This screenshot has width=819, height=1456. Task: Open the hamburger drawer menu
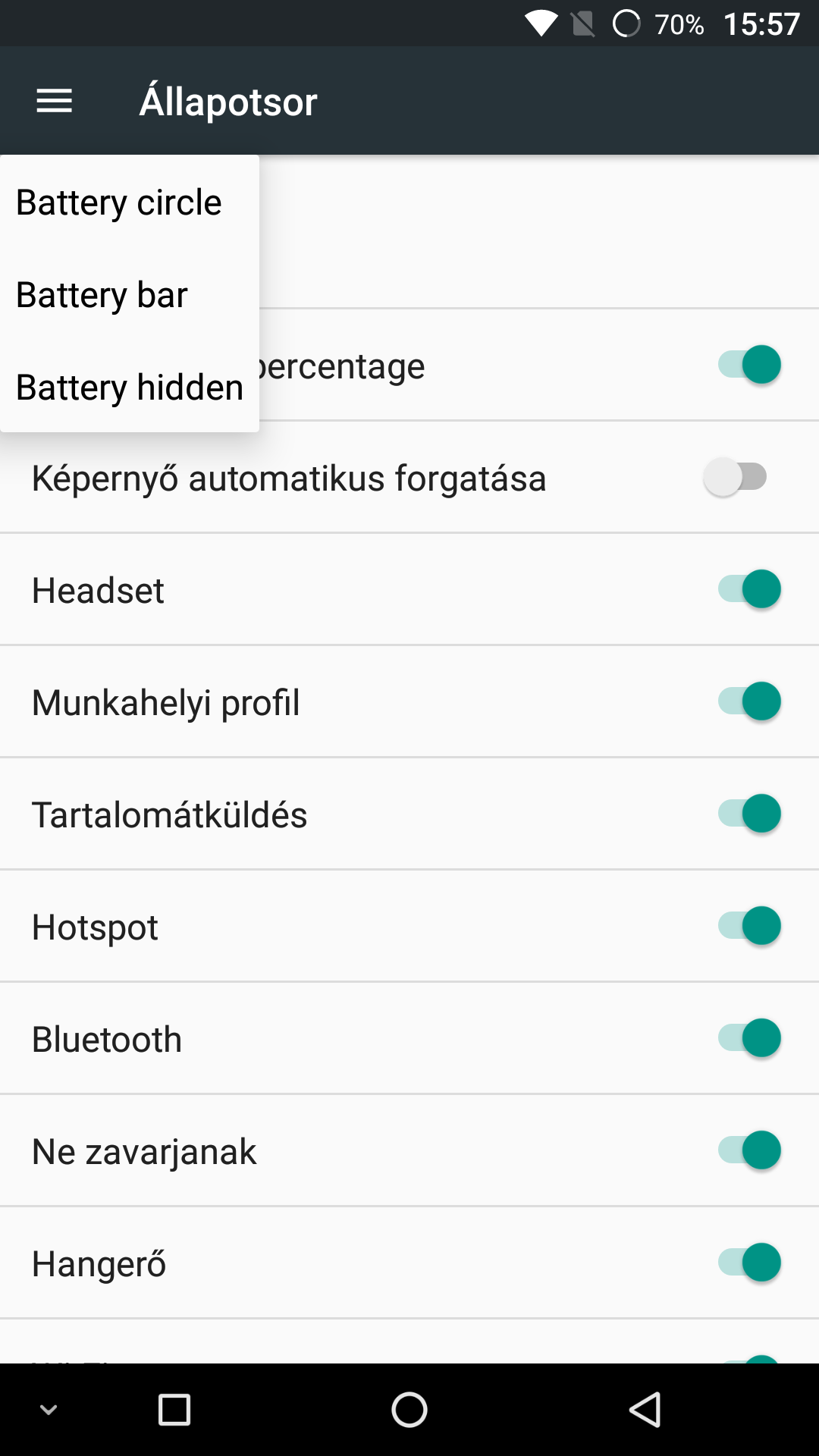(x=55, y=101)
